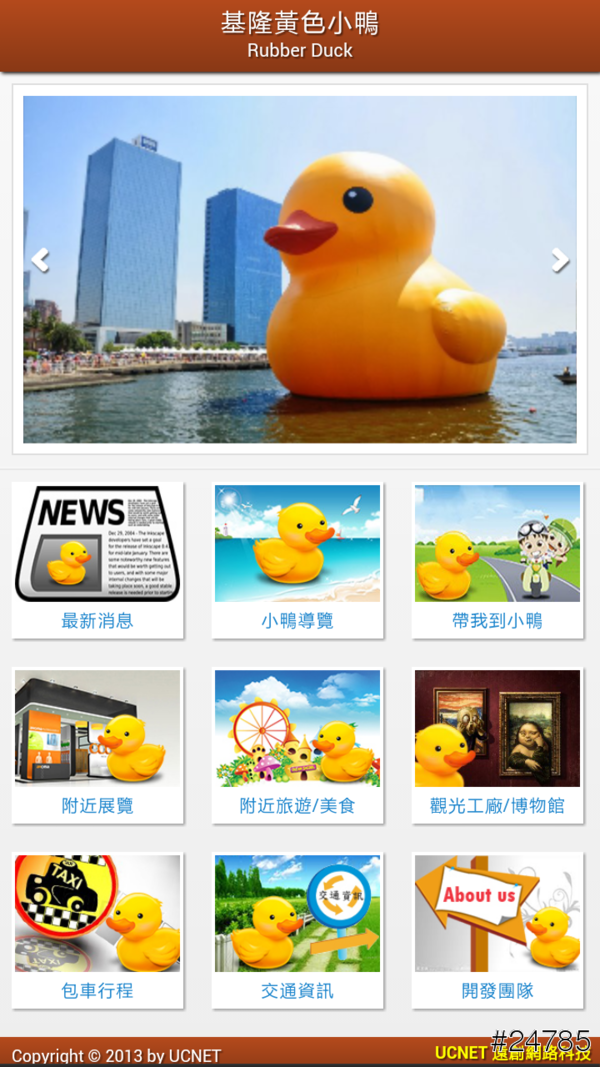600x1067 pixels.
Task: Open the 最新消息 news tile
Action: [x=97, y=560]
